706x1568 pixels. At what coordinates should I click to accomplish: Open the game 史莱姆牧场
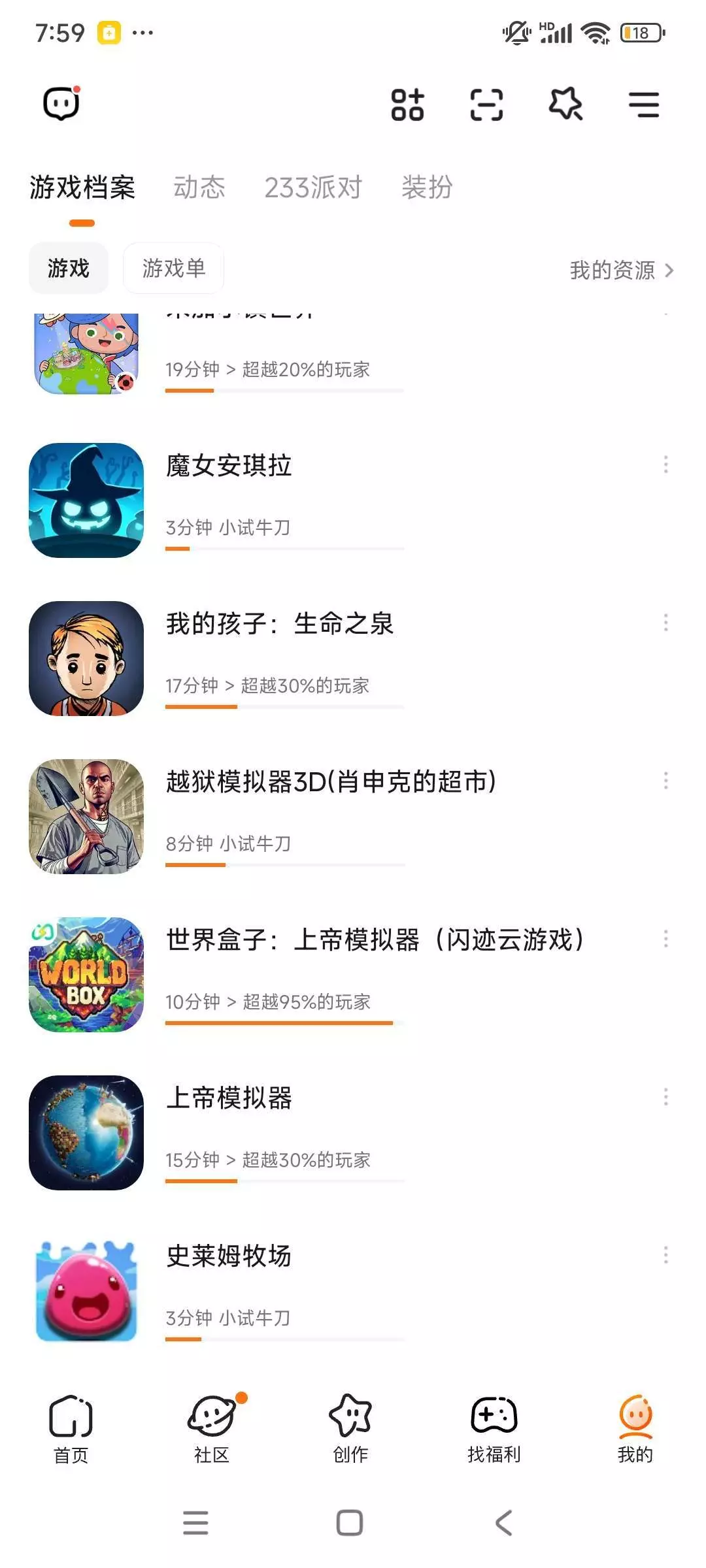pos(228,1256)
